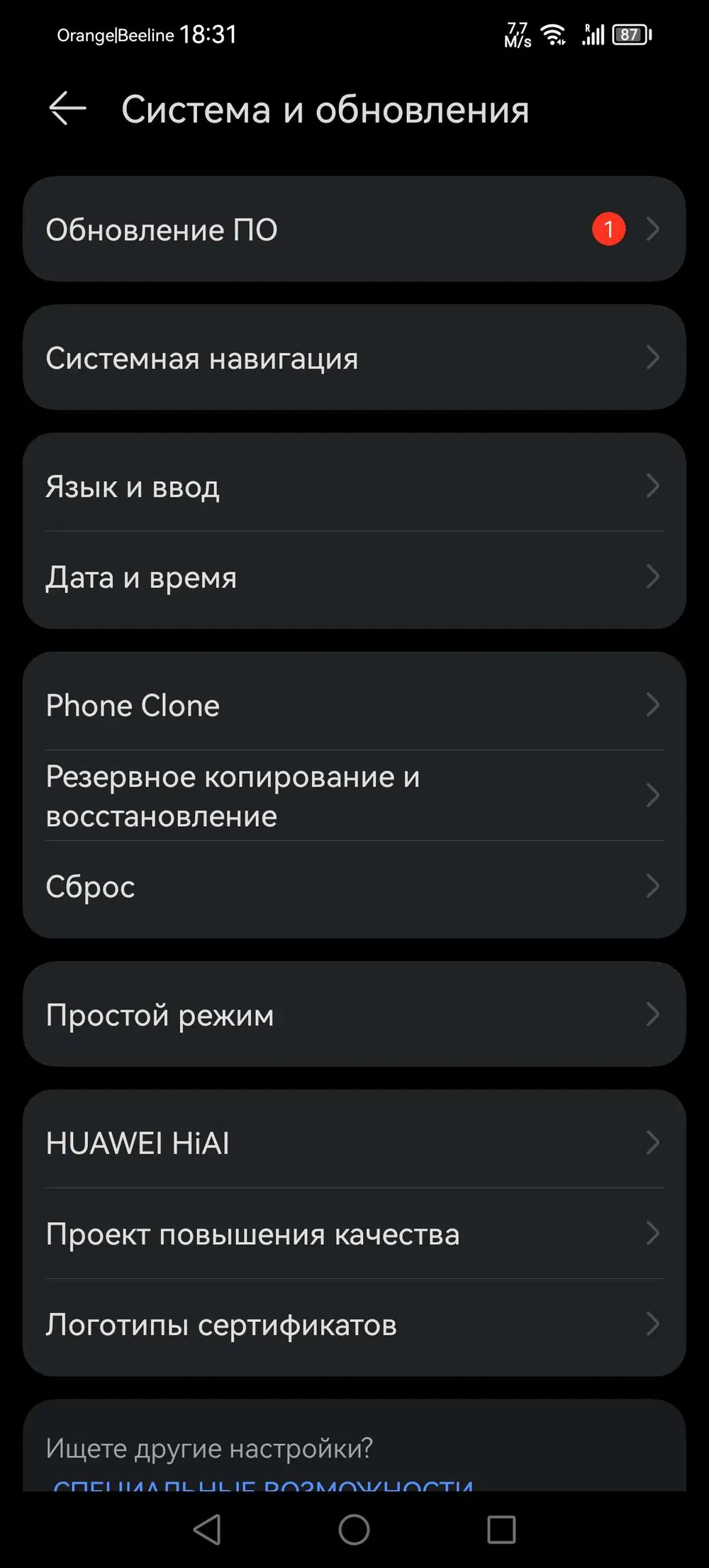The image size is (709, 1568).
Task: Open HUAWEI HiAI
Action: pyautogui.click(x=353, y=1143)
